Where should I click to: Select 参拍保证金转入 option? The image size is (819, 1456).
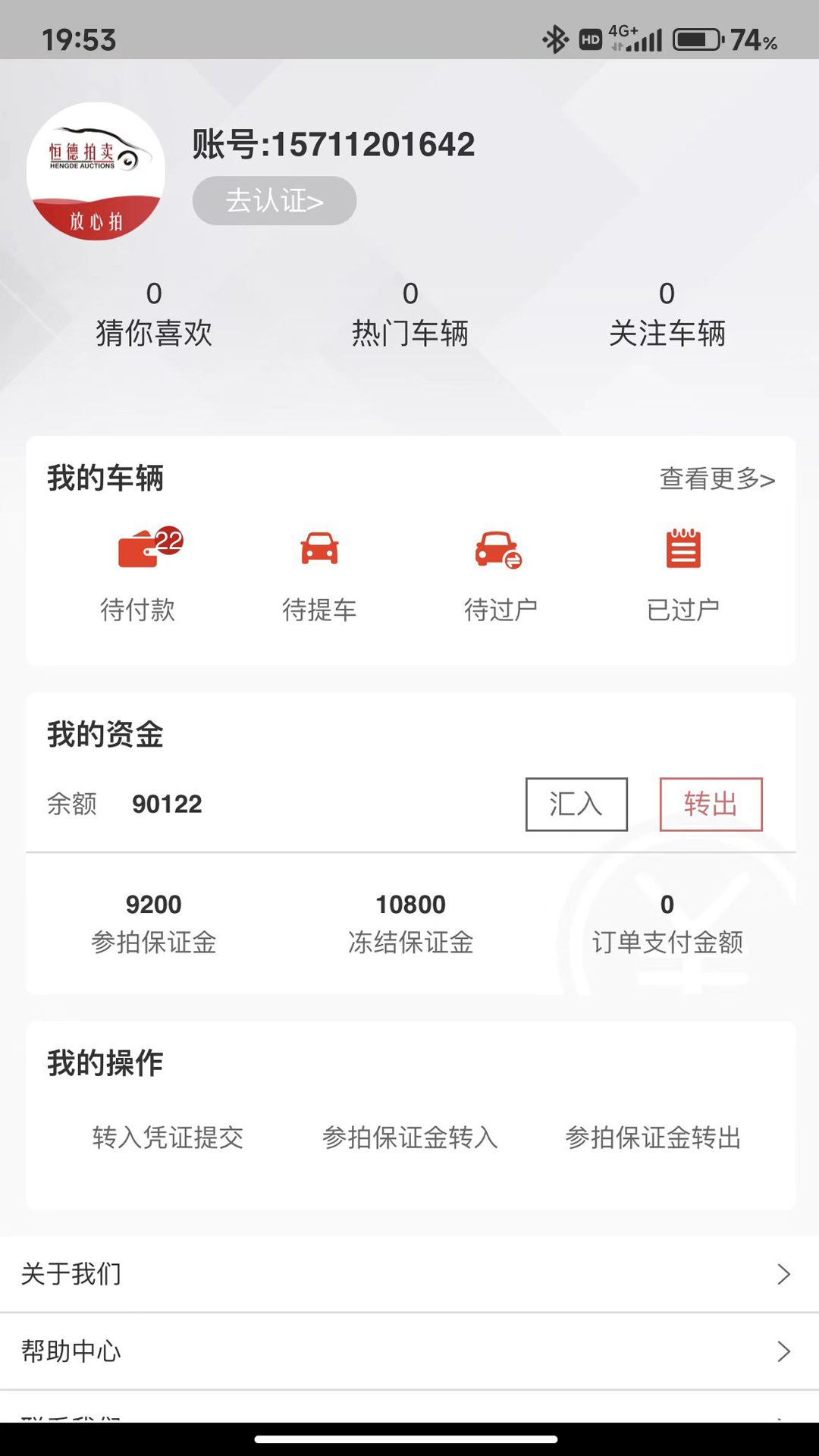point(410,1137)
